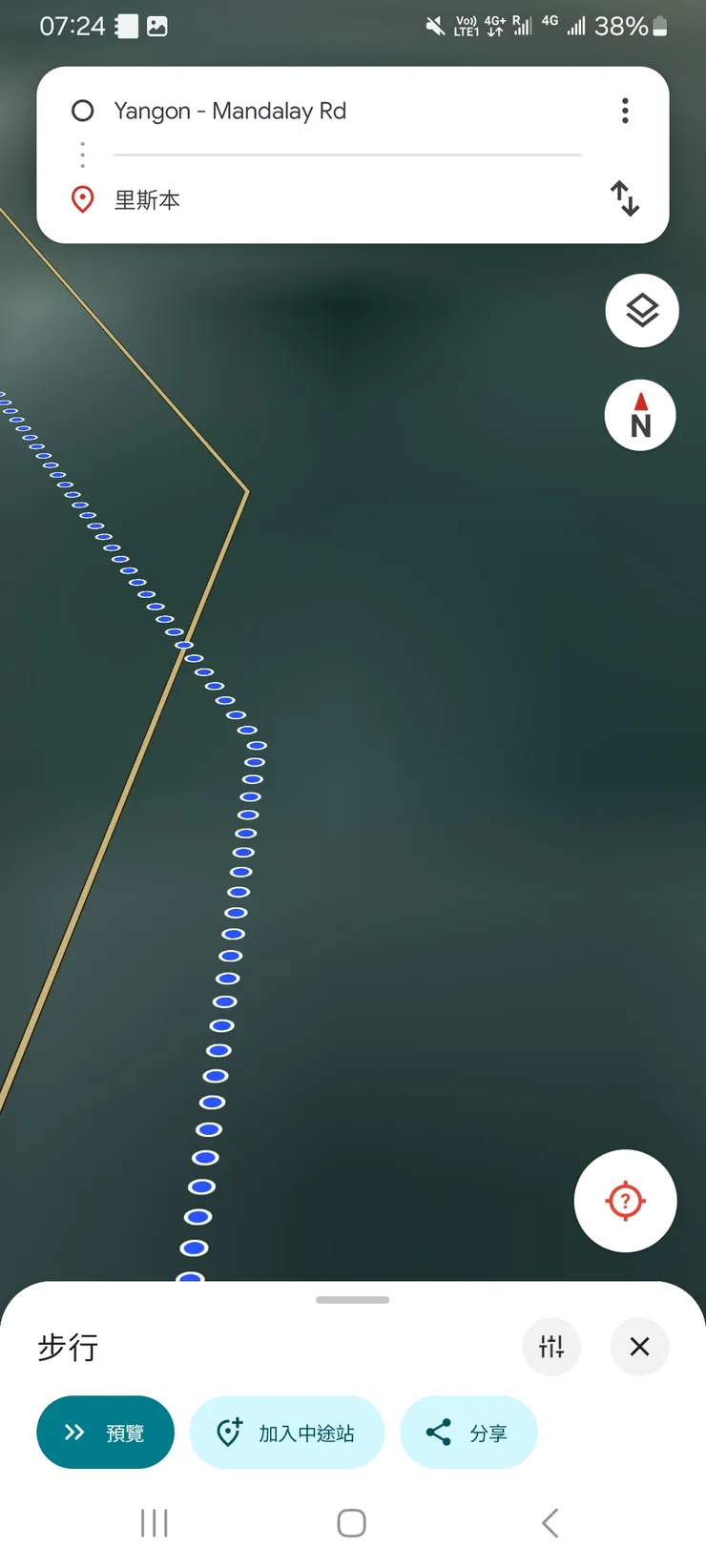Share the route via 分享
This screenshot has width=706, height=1568.
click(468, 1433)
